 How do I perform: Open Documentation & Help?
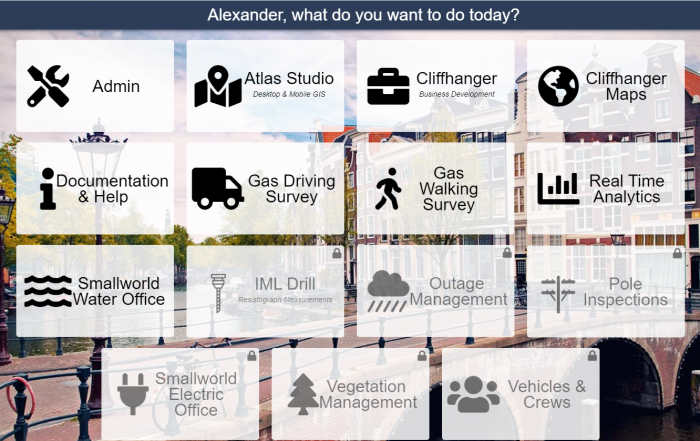95,189
